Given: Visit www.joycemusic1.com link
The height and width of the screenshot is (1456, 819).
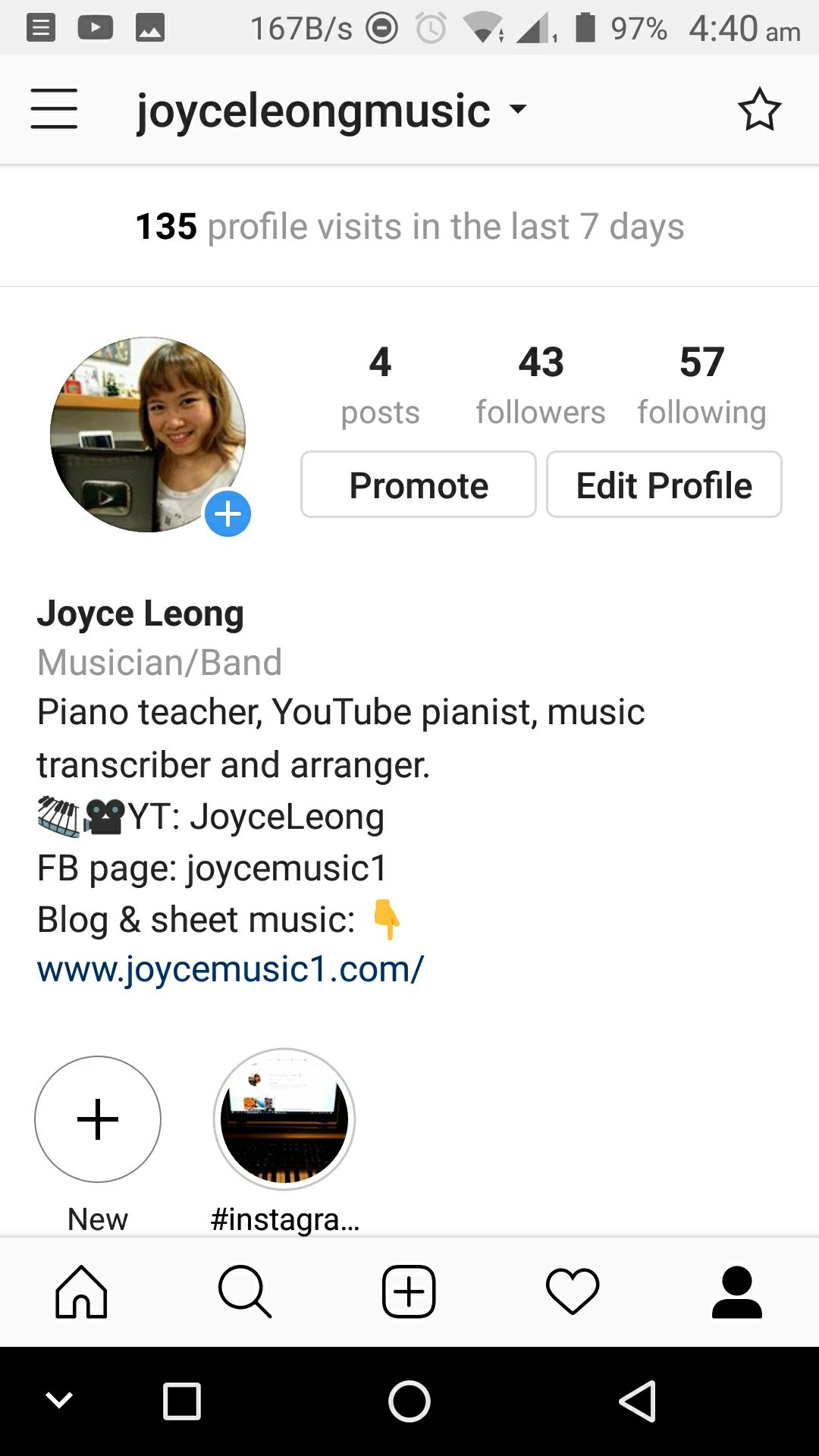Looking at the screenshot, I should coord(230,969).
